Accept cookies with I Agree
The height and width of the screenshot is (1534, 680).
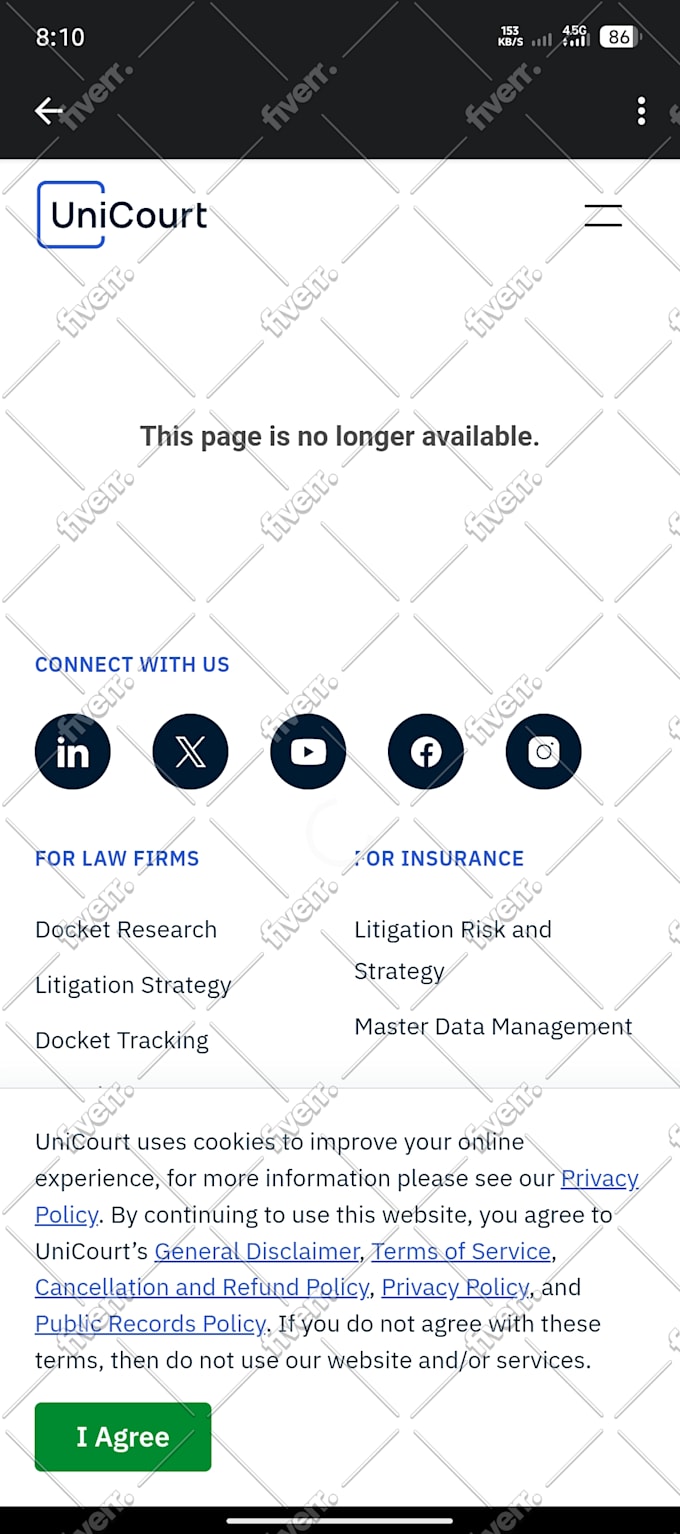pyautogui.click(x=123, y=1437)
